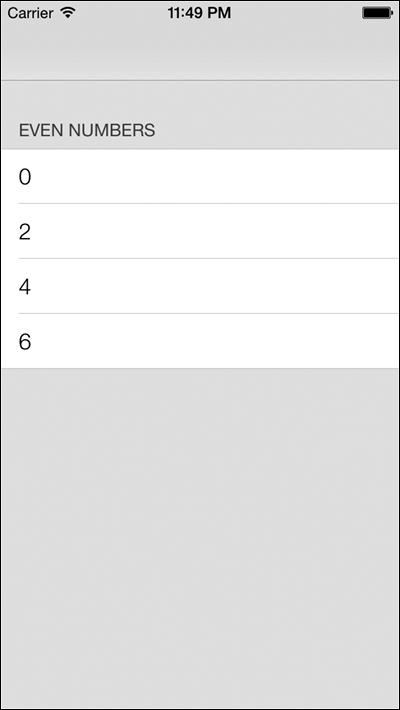The image size is (400, 710).
Task: Open the row labeled 6
Action: point(200,341)
